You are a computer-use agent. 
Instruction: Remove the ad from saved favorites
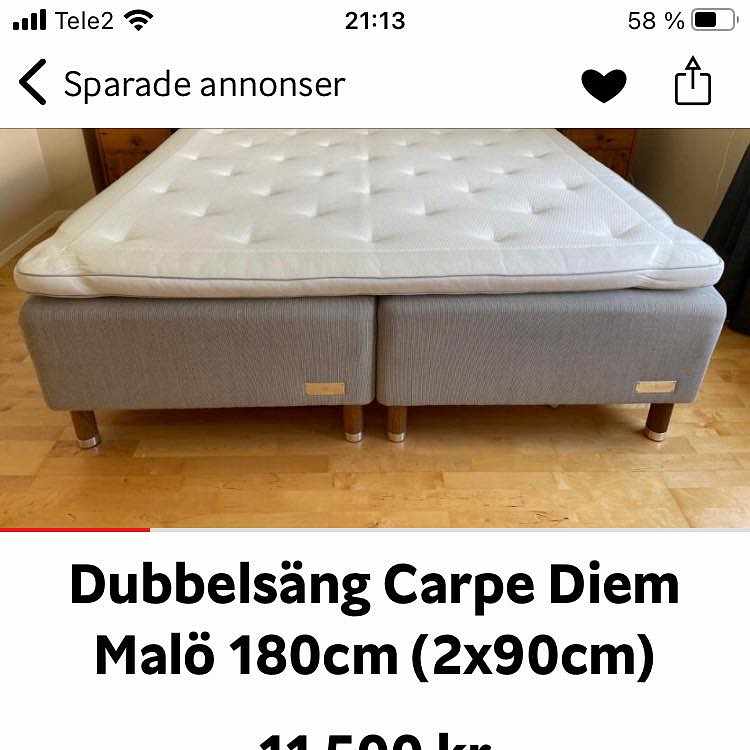pos(603,85)
